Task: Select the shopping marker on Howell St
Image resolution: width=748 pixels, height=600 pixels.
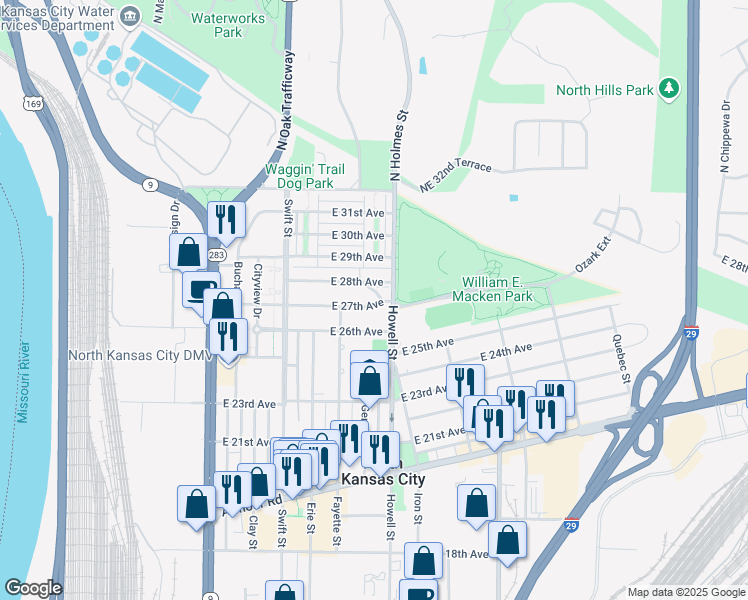Action: (370, 381)
